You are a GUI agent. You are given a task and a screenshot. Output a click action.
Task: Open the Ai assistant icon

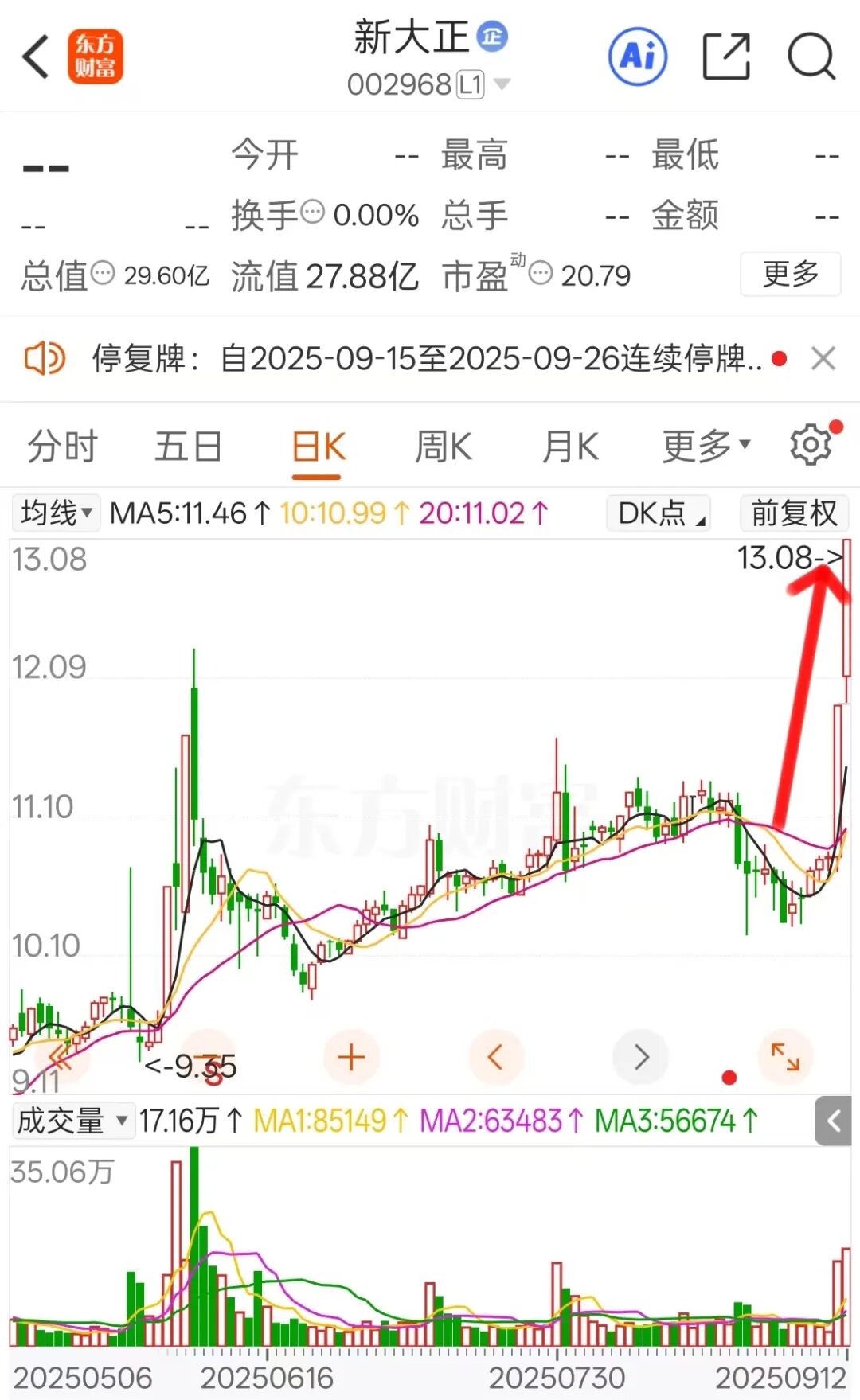point(637,57)
